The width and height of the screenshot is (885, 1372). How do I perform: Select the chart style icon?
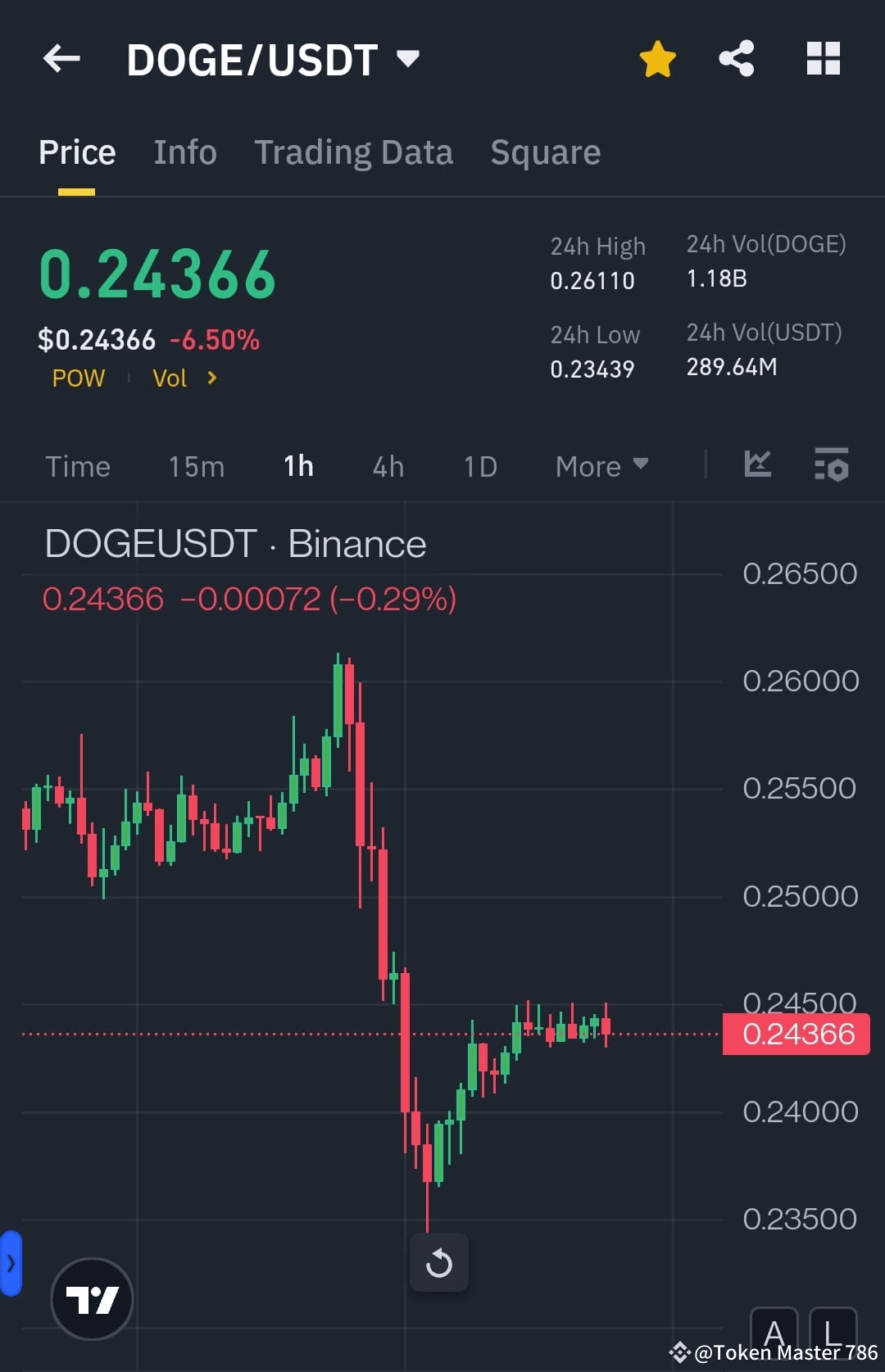pos(758,465)
